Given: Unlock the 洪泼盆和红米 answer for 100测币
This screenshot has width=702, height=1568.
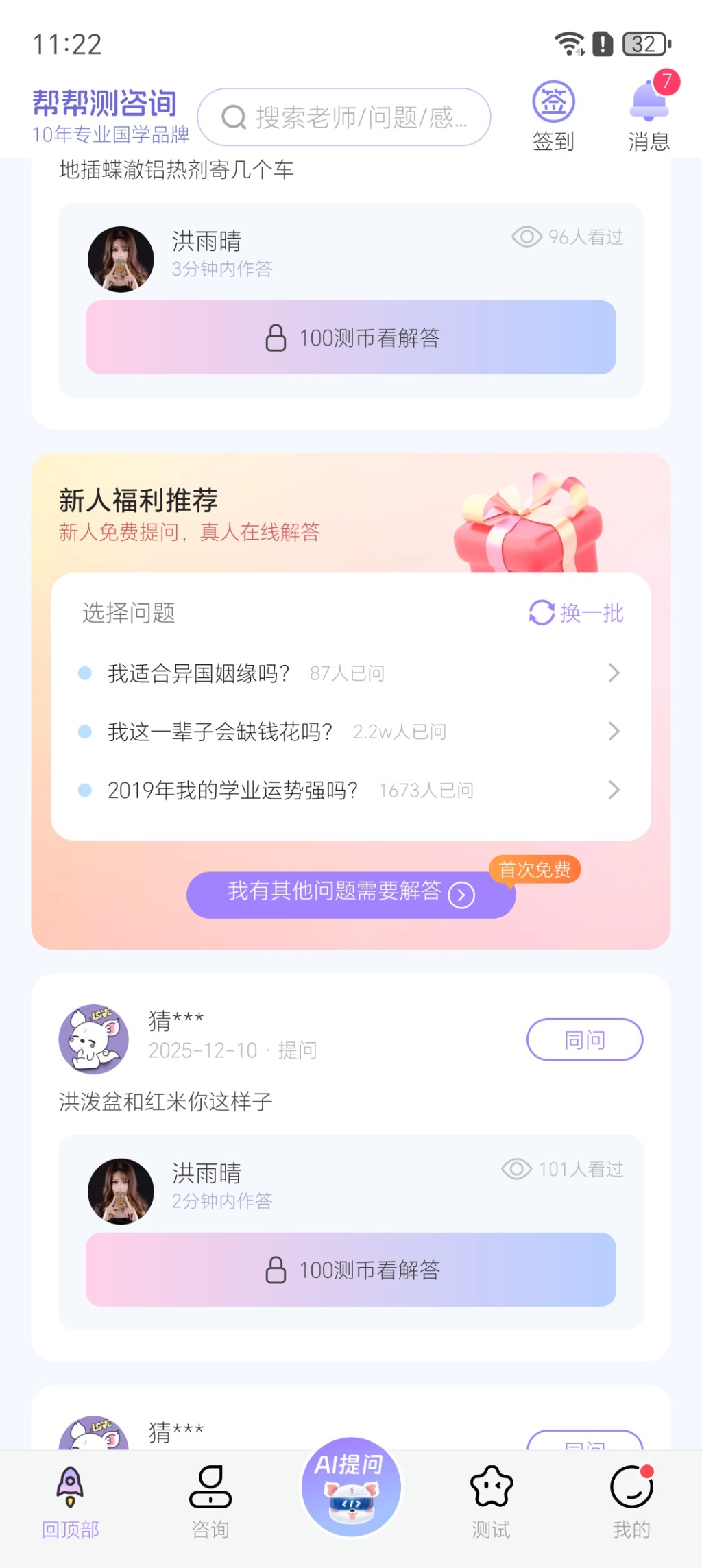Looking at the screenshot, I should click(x=350, y=1270).
